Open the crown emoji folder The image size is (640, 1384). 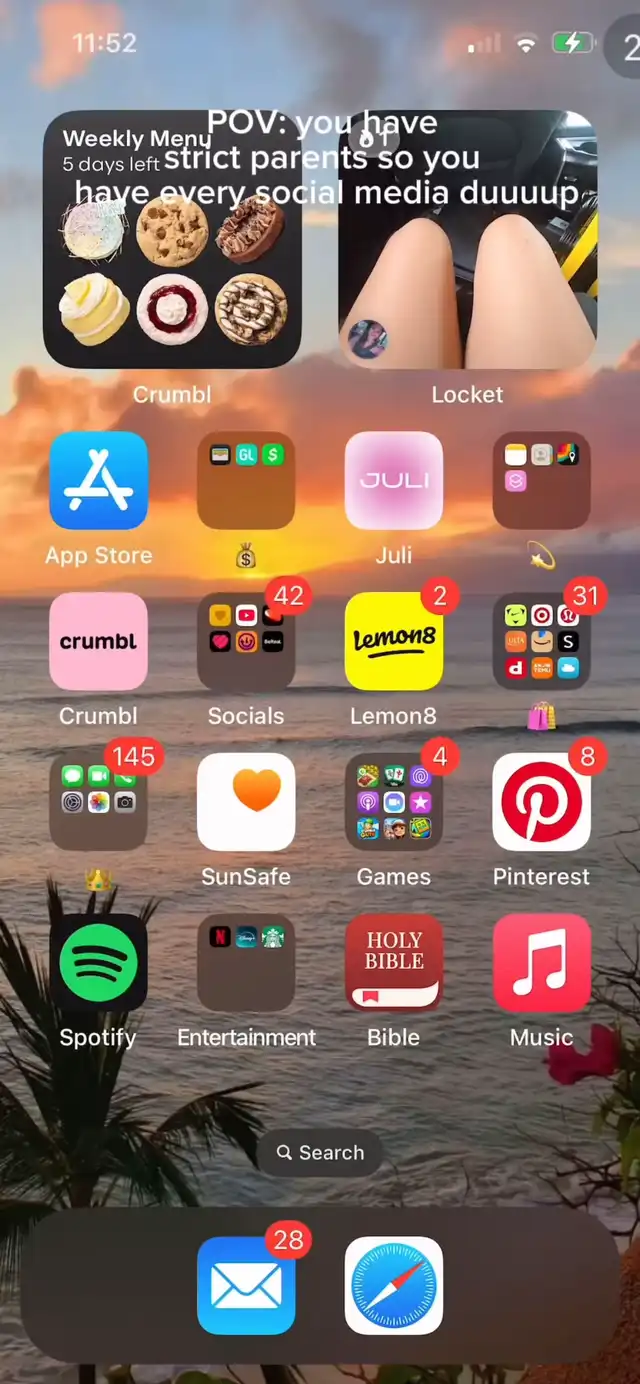click(98, 802)
